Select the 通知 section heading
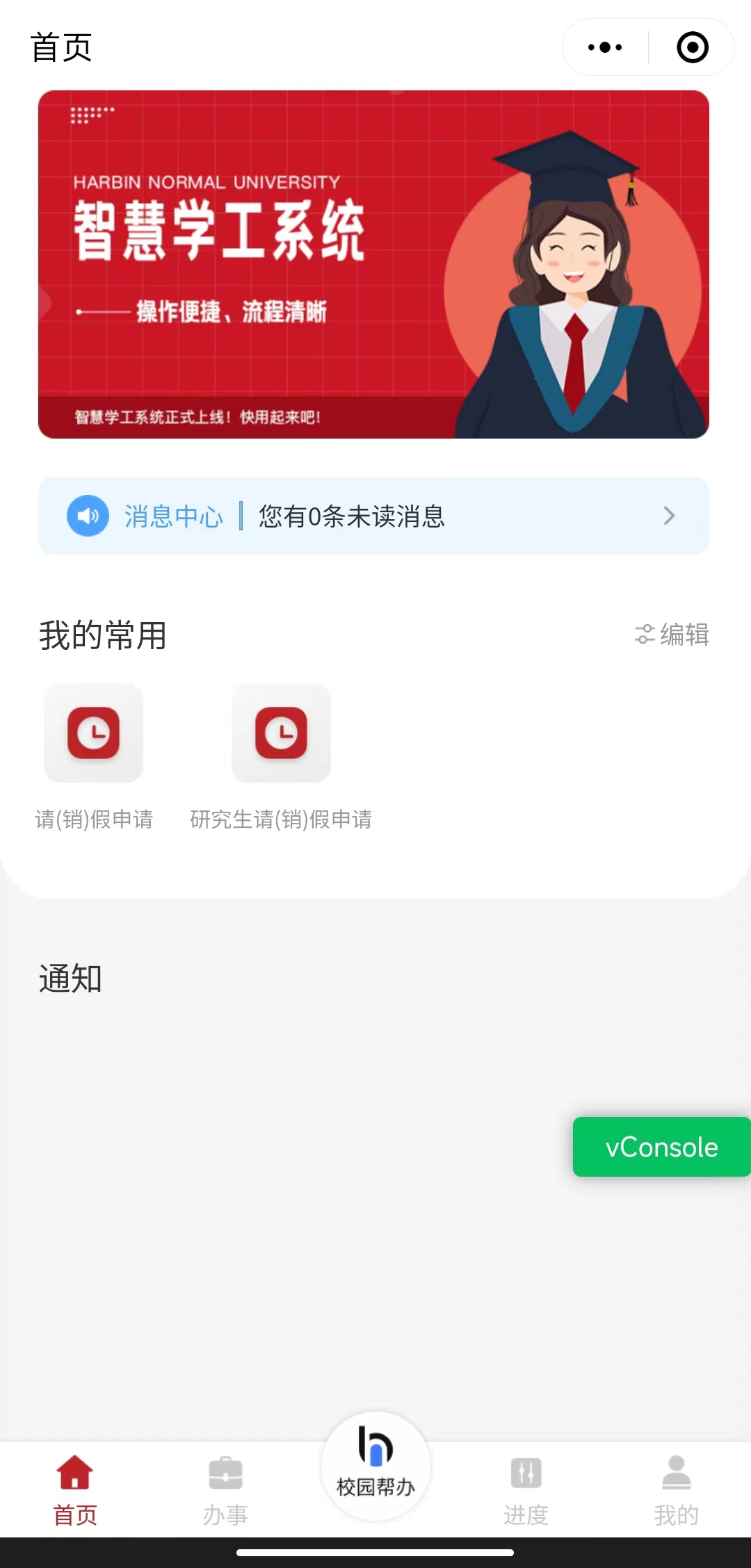Screen dimensions: 751x1568 [70, 980]
